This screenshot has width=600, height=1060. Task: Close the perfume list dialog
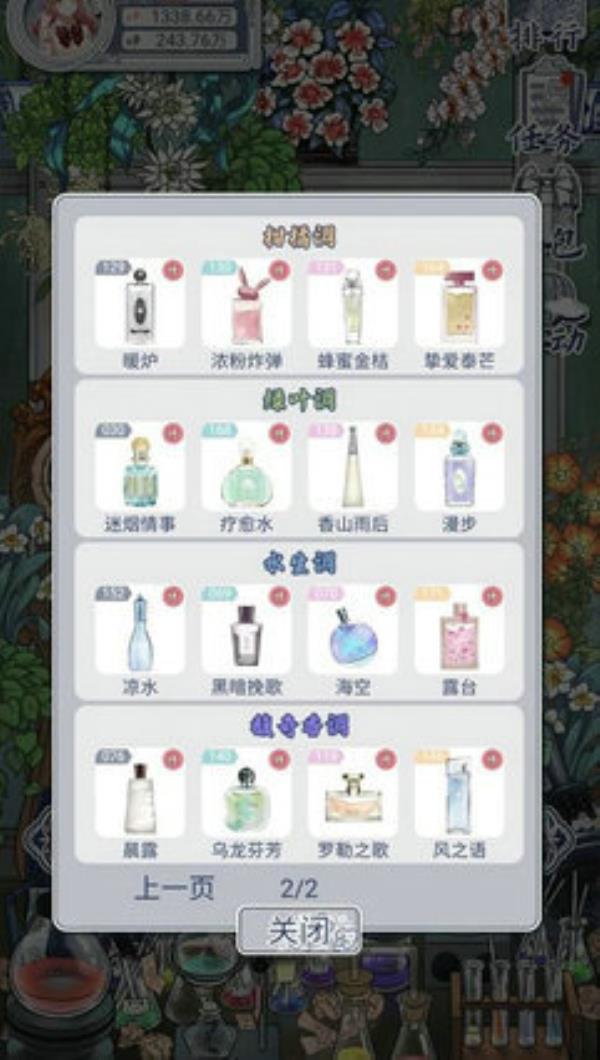coord(299,931)
